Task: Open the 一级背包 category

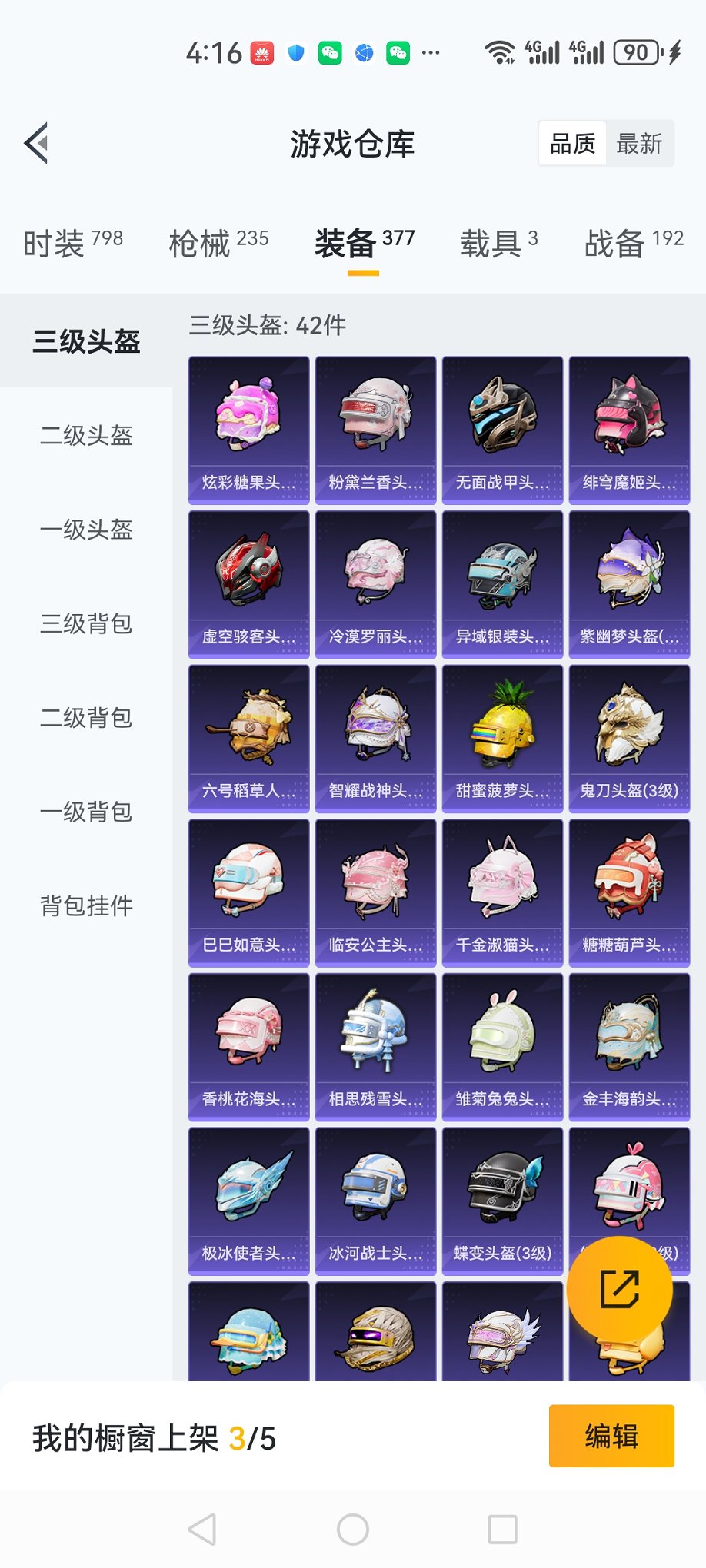Action: point(86,811)
